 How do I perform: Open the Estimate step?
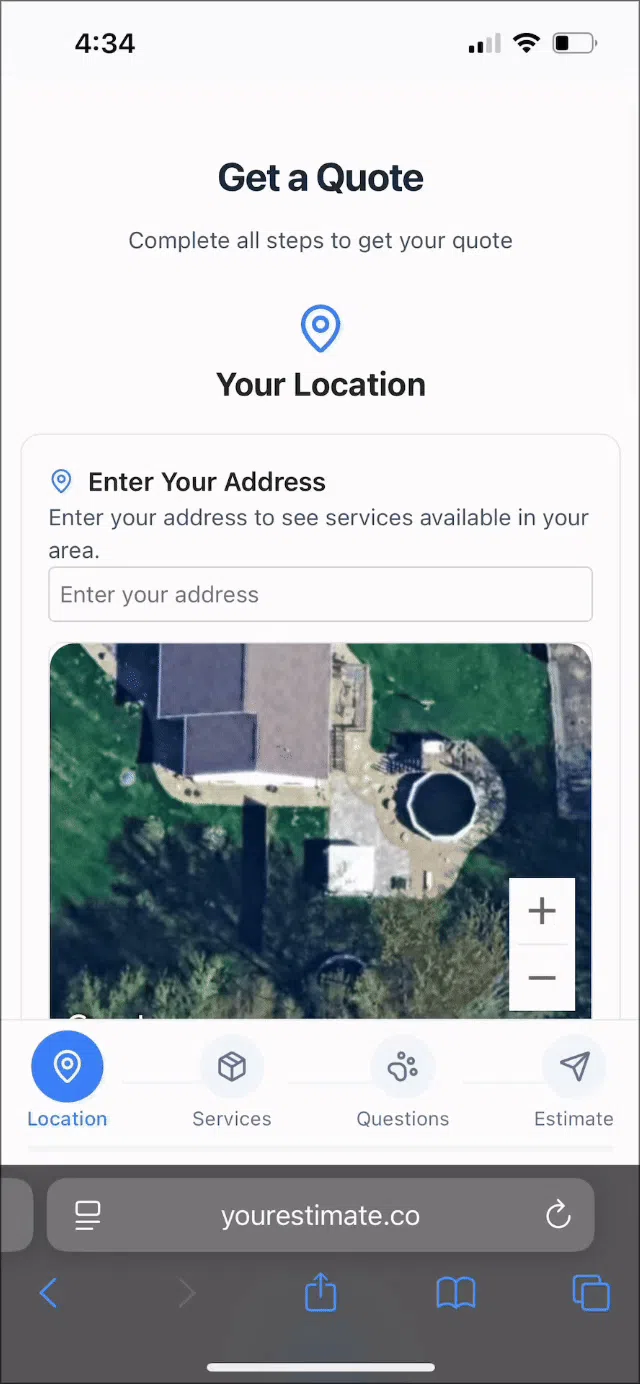(x=574, y=1080)
